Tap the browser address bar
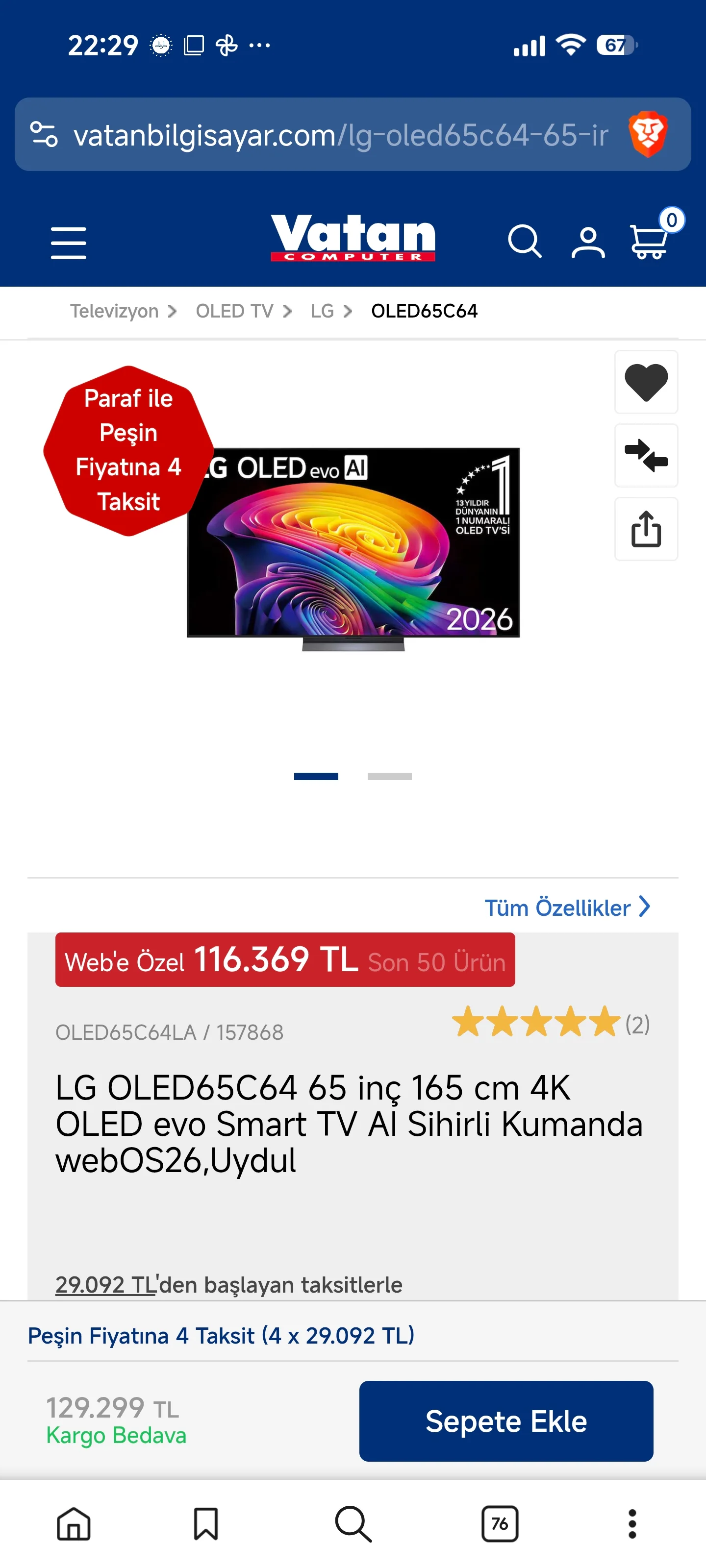 [341, 135]
